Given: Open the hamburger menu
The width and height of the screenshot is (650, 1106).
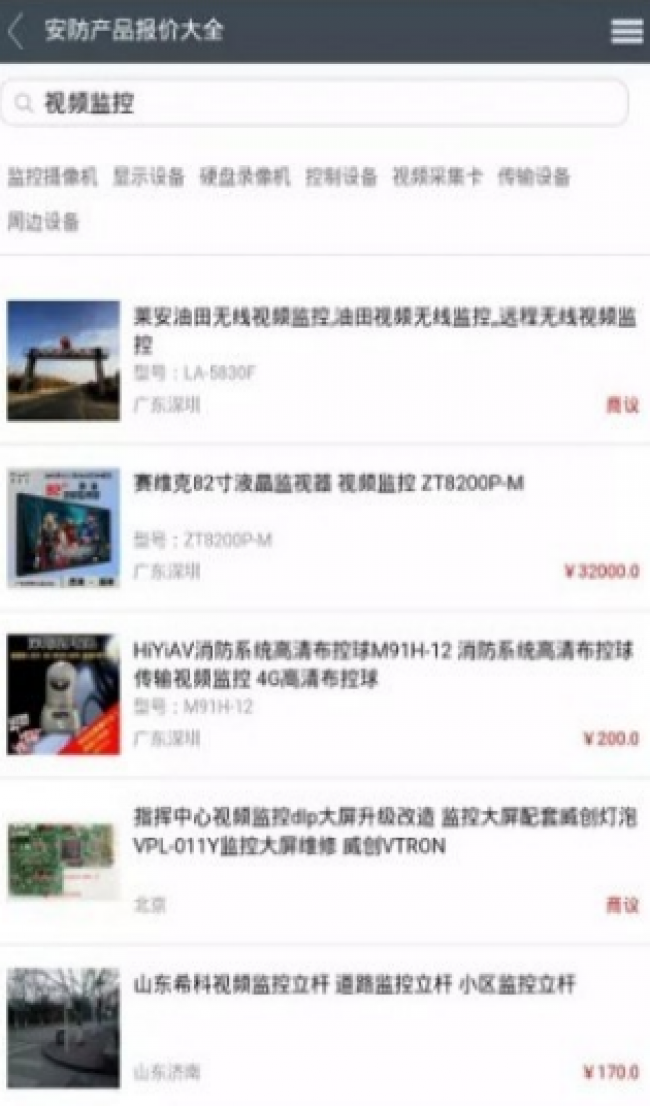Looking at the screenshot, I should point(626,31).
